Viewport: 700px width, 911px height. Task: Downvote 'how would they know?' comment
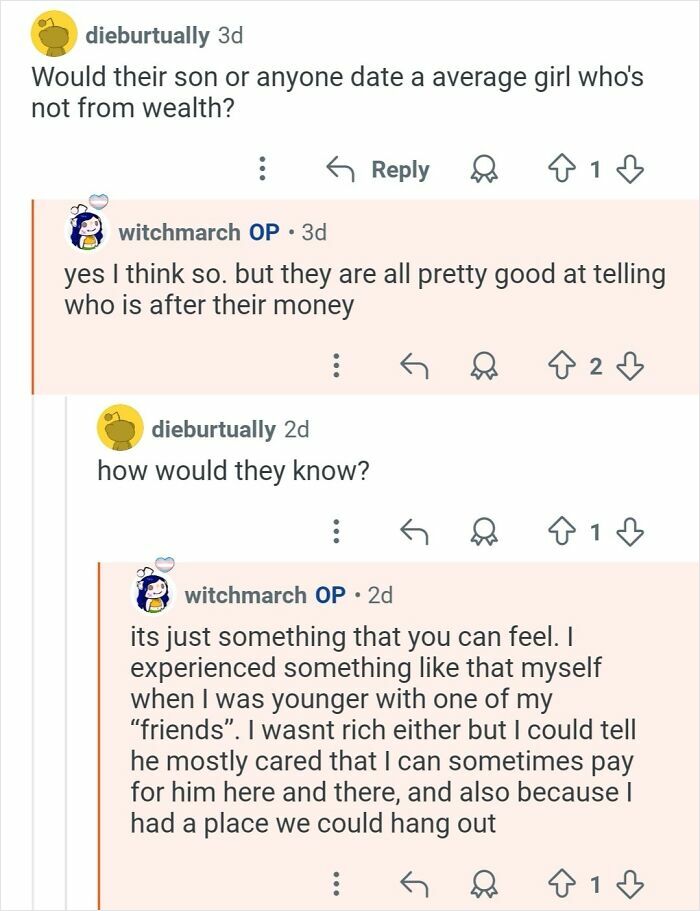pyautogui.click(x=628, y=532)
